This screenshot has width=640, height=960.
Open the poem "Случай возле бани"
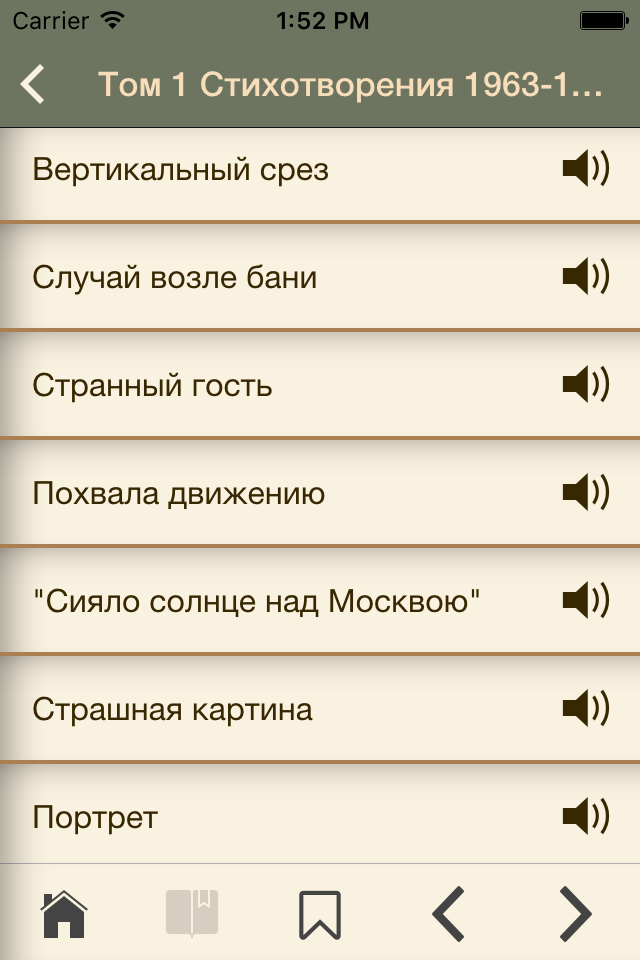tap(174, 277)
